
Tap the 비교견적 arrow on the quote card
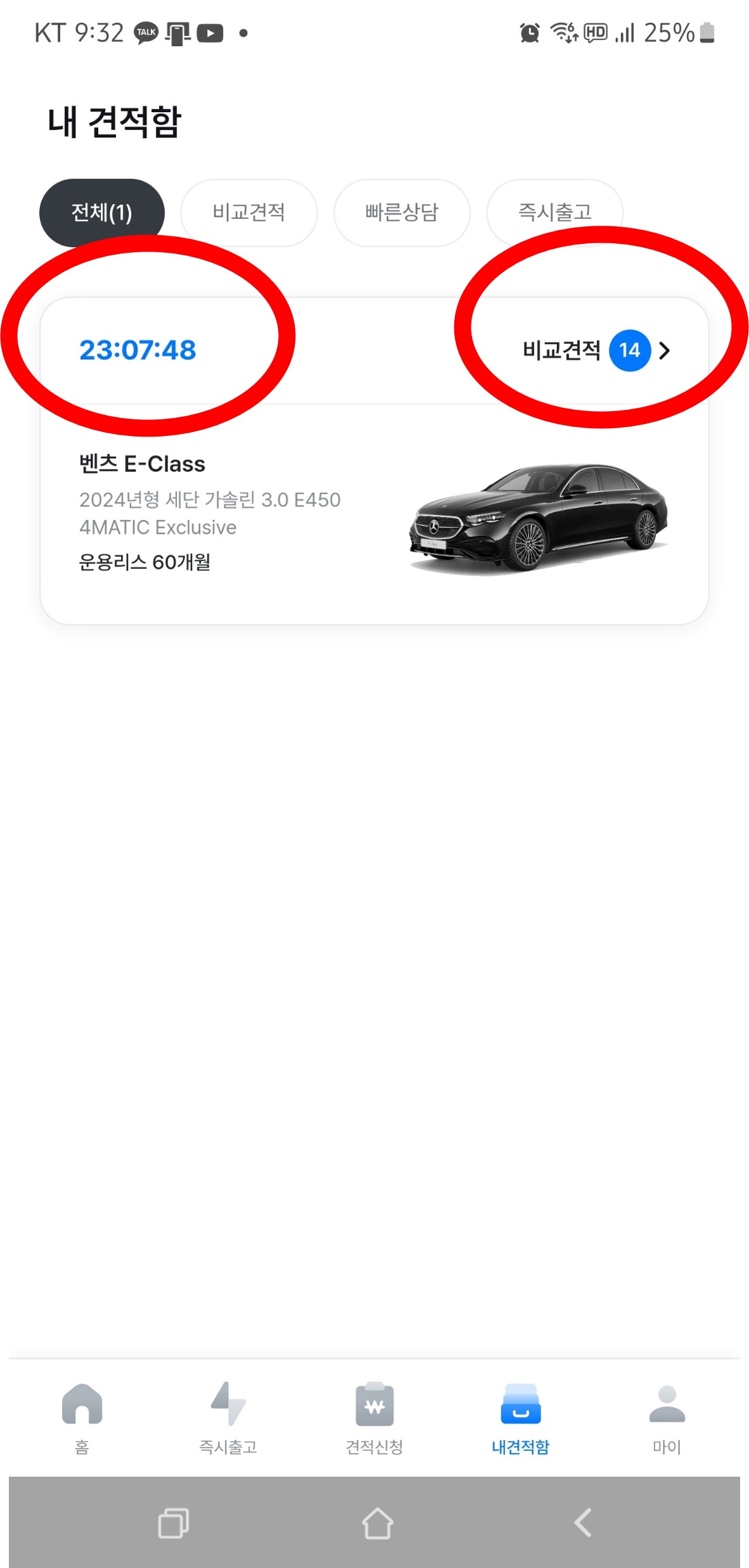click(665, 350)
